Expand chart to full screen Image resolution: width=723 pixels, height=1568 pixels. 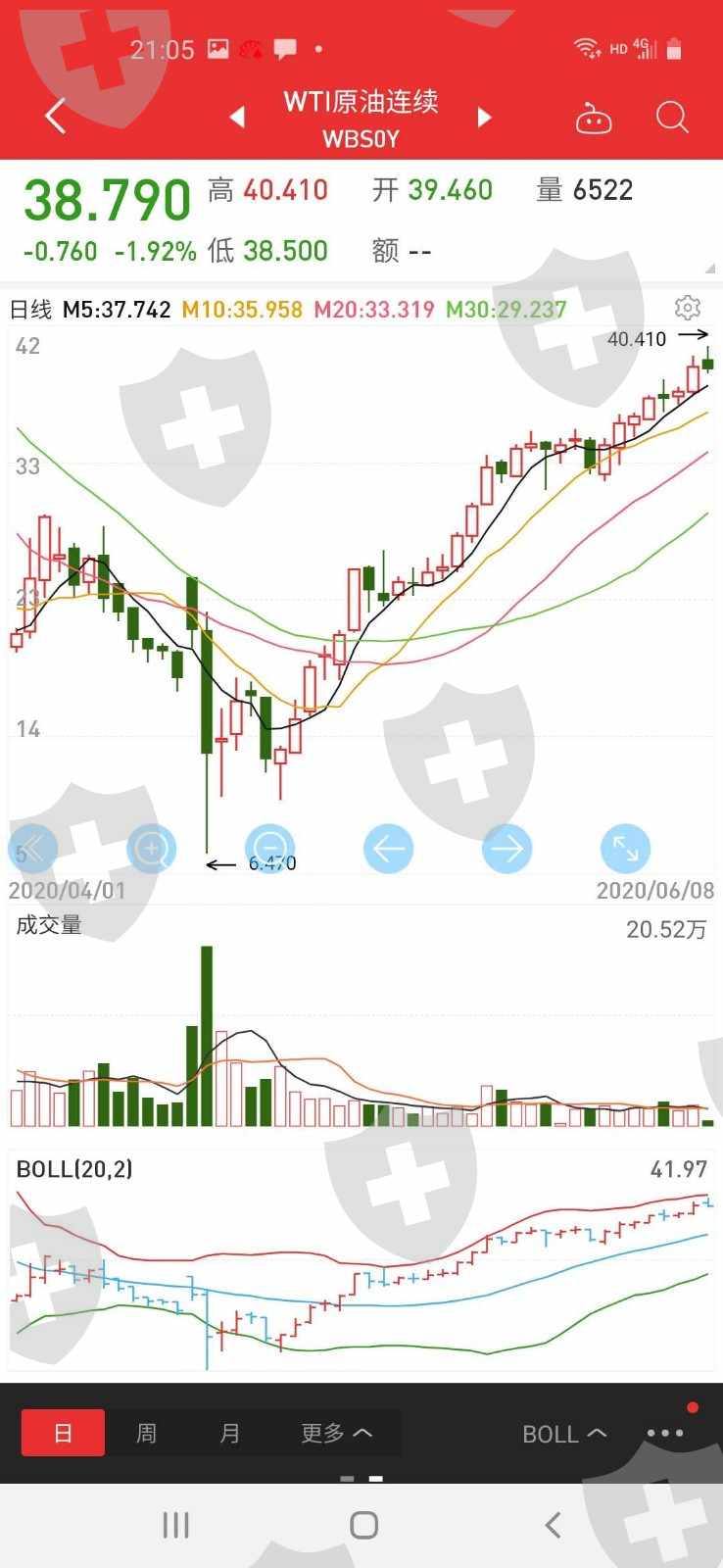point(625,849)
